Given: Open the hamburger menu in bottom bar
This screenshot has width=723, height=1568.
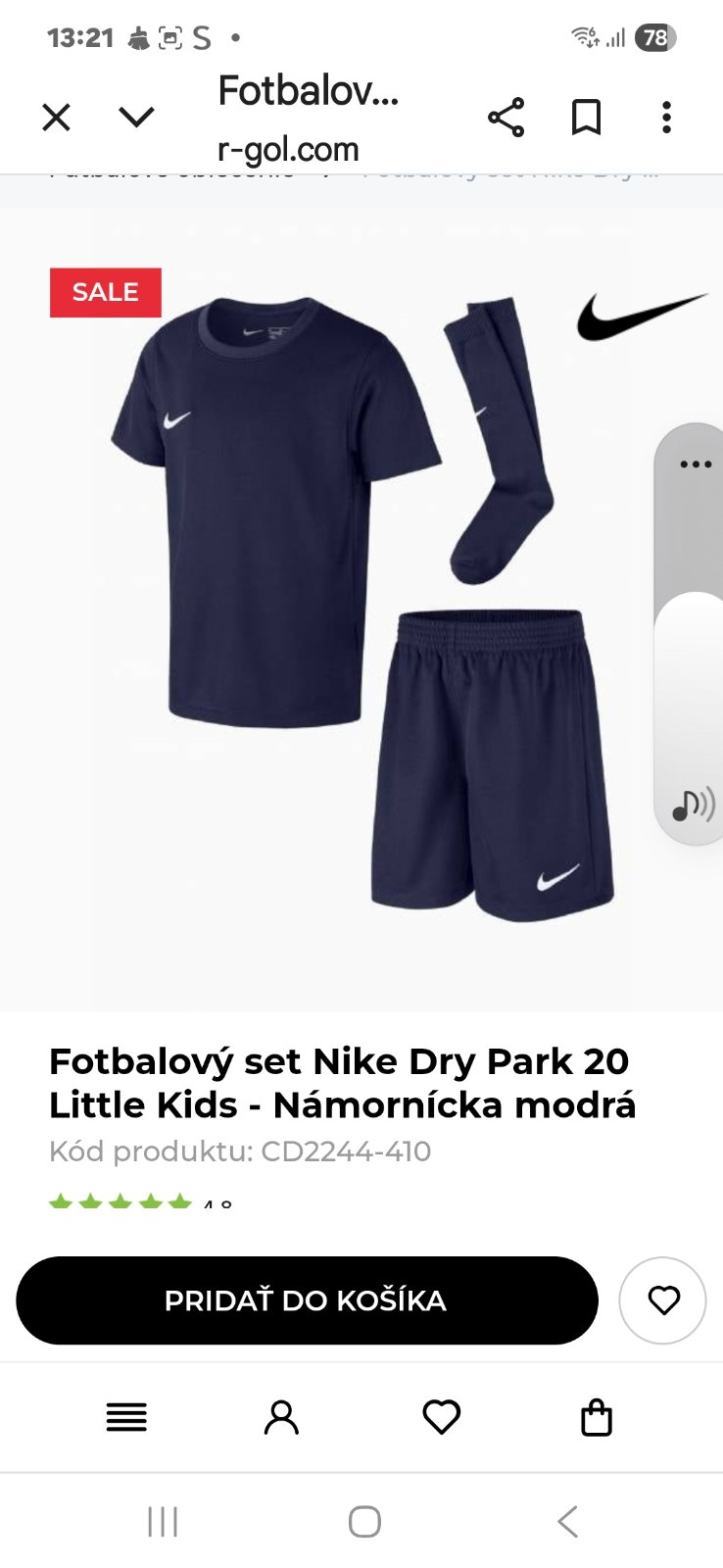Looking at the screenshot, I should 126,1417.
